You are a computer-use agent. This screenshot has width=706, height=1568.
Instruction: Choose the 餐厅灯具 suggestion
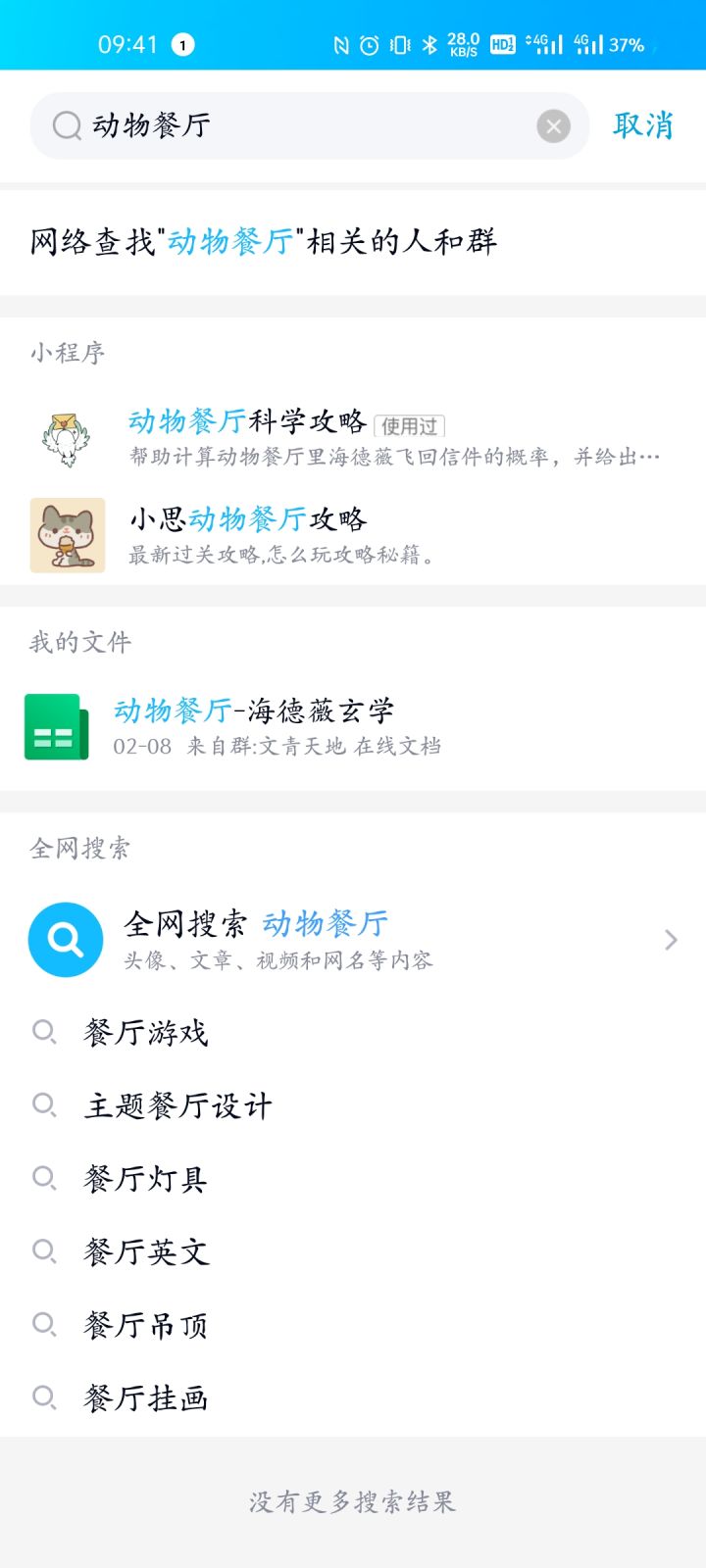point(353,1178)
